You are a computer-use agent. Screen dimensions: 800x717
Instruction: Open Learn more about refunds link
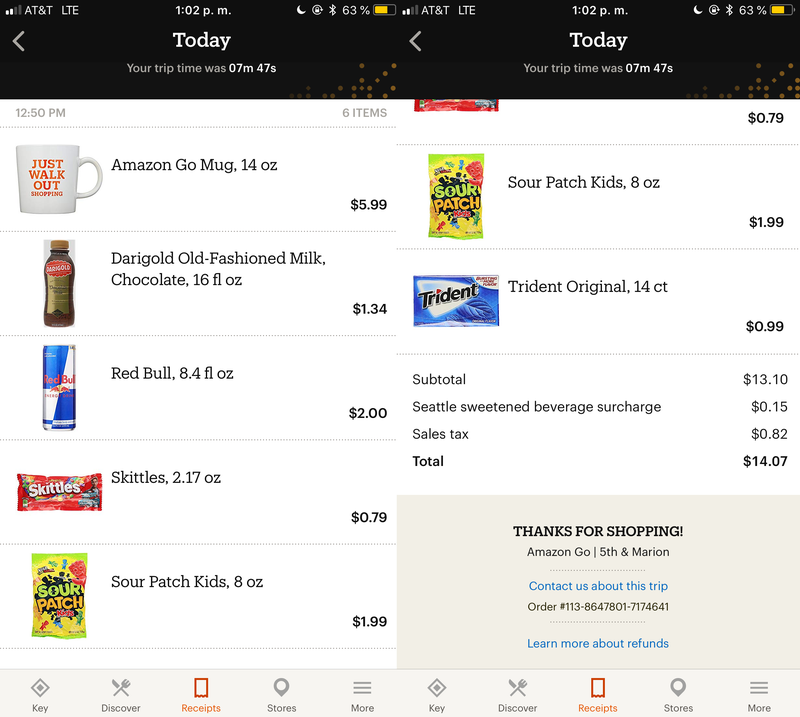(x=598, y=643)
